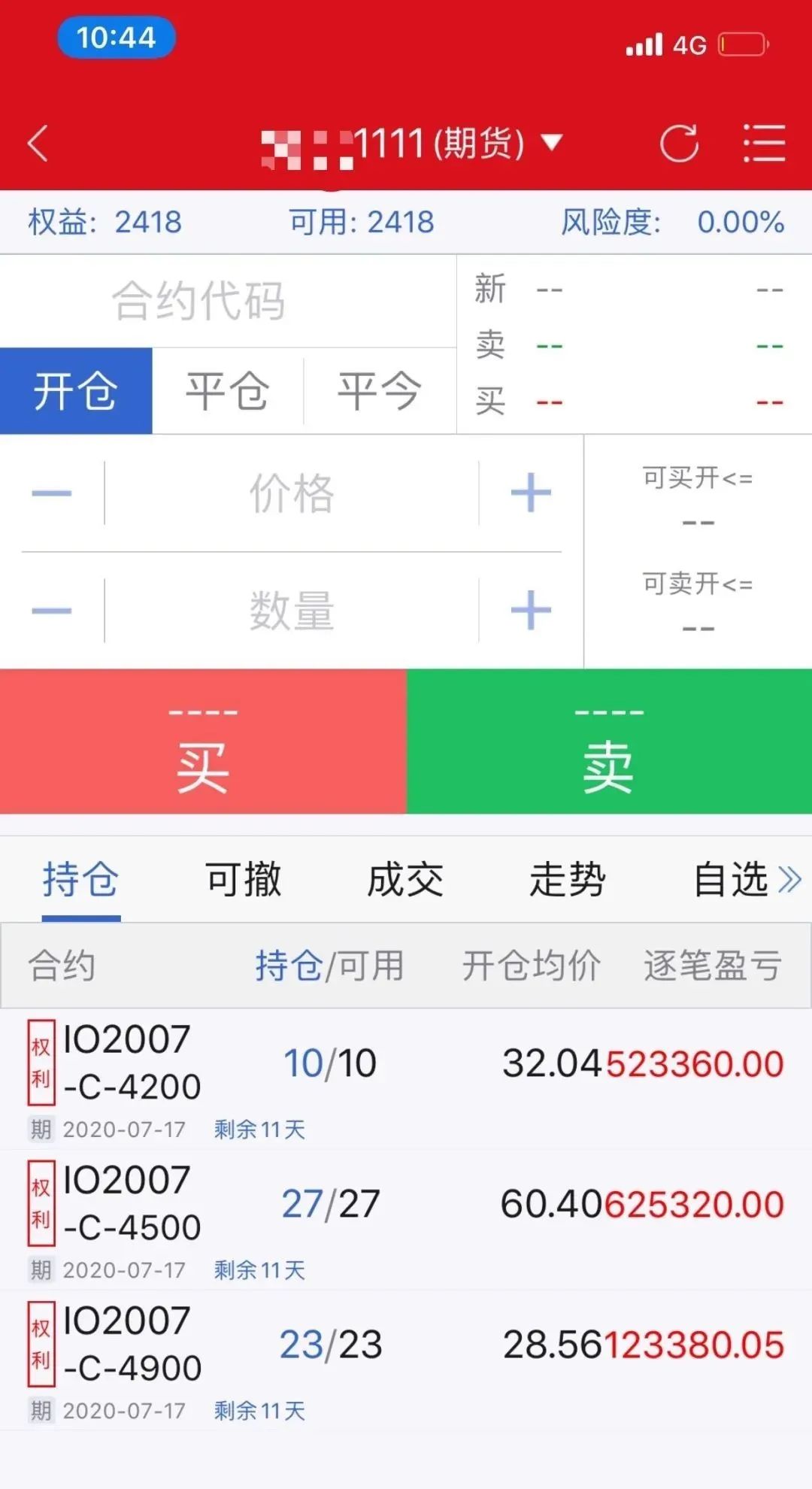
Task: Switch to the 可撤 cancellable orders tab
Action: [x=244, y=880]
